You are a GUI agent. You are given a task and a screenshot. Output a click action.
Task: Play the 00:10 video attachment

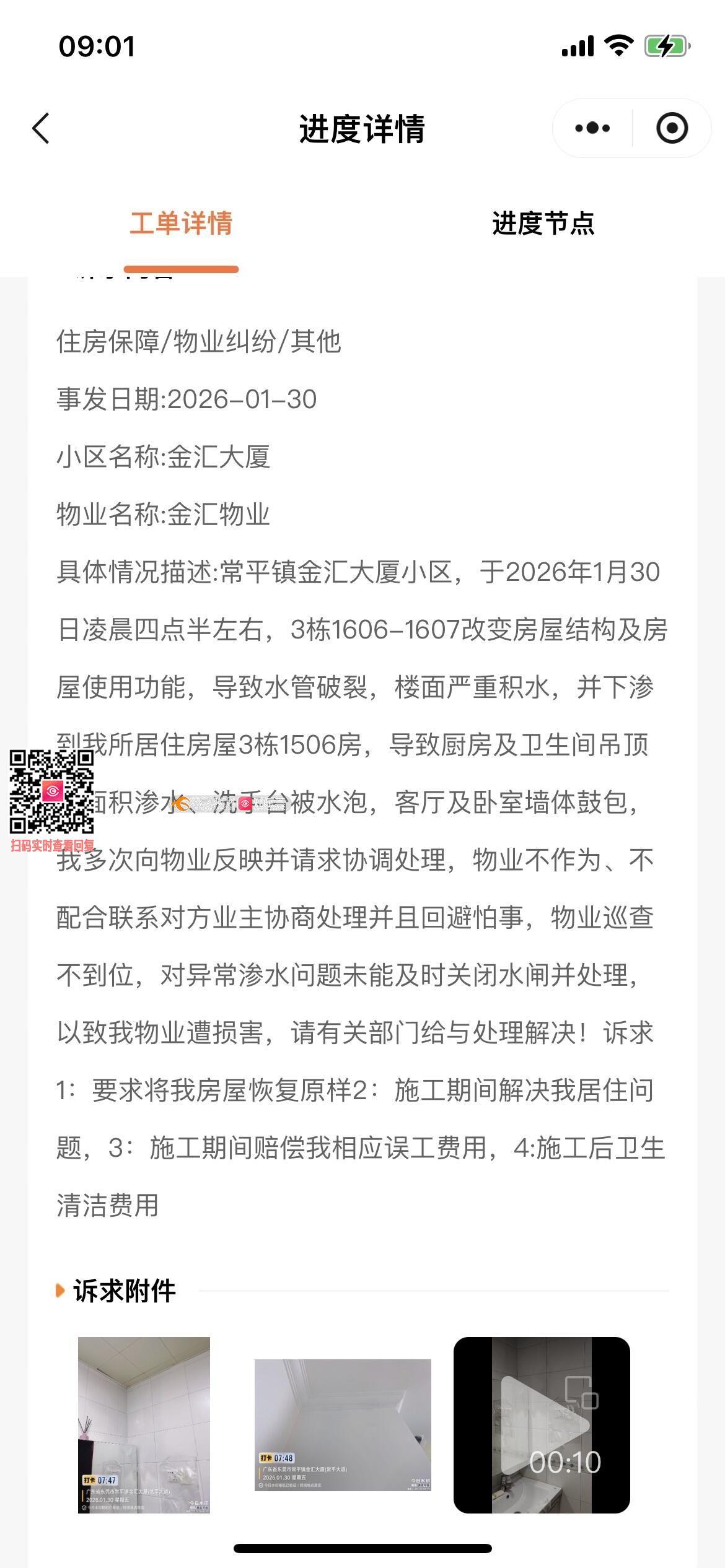pyautogui.click(x=542, y=1425)
